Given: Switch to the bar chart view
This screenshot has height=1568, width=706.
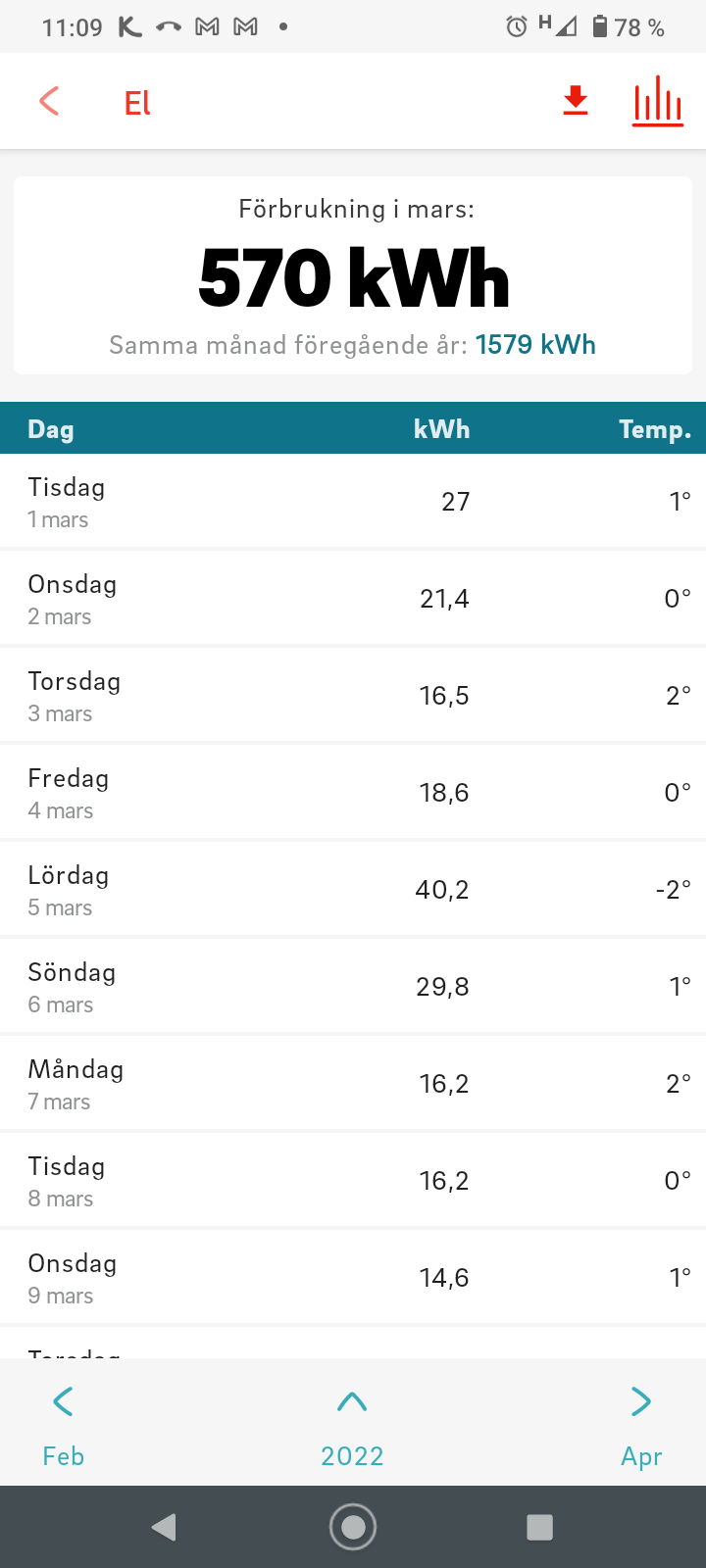Looking at the screenshot, I should click(657, 101).
